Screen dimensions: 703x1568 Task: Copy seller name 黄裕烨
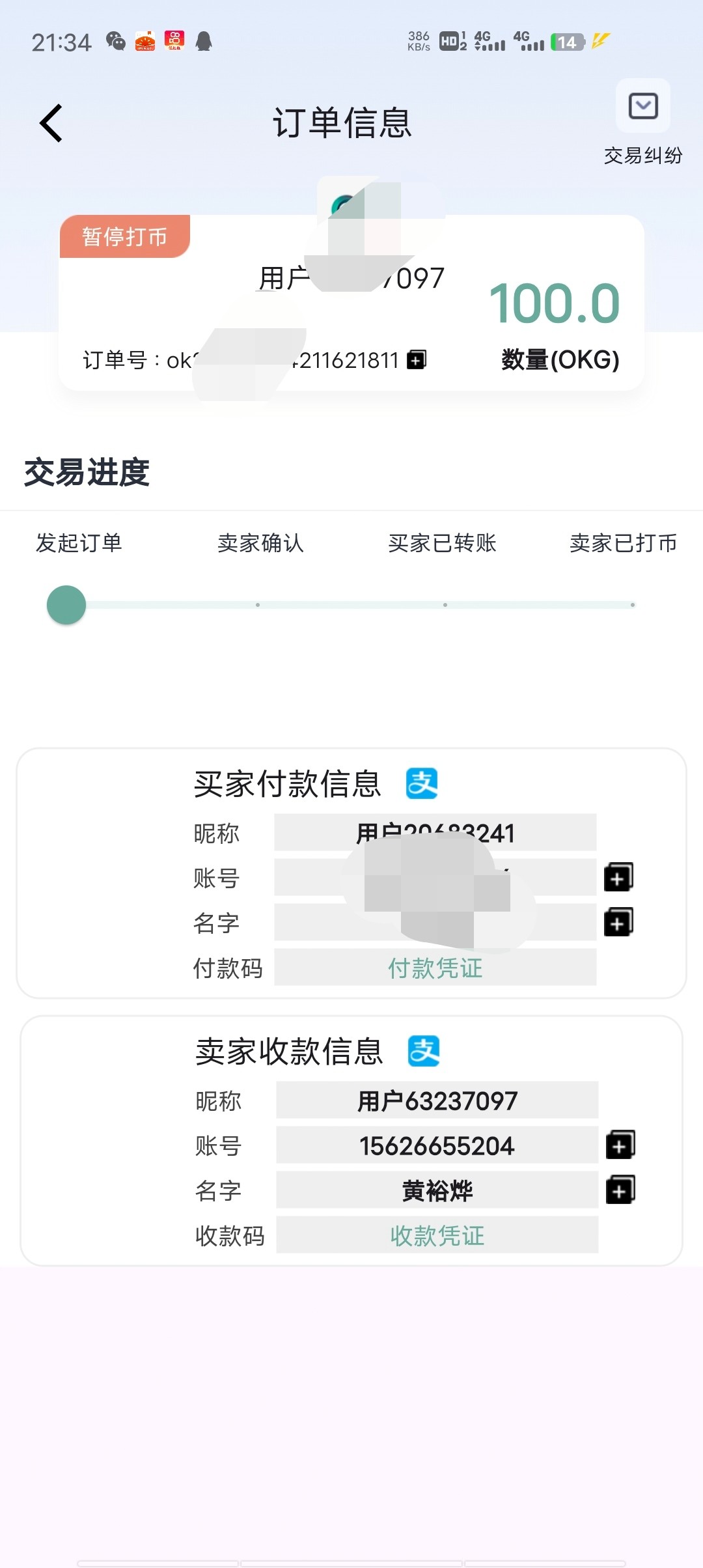(620, 1190)
